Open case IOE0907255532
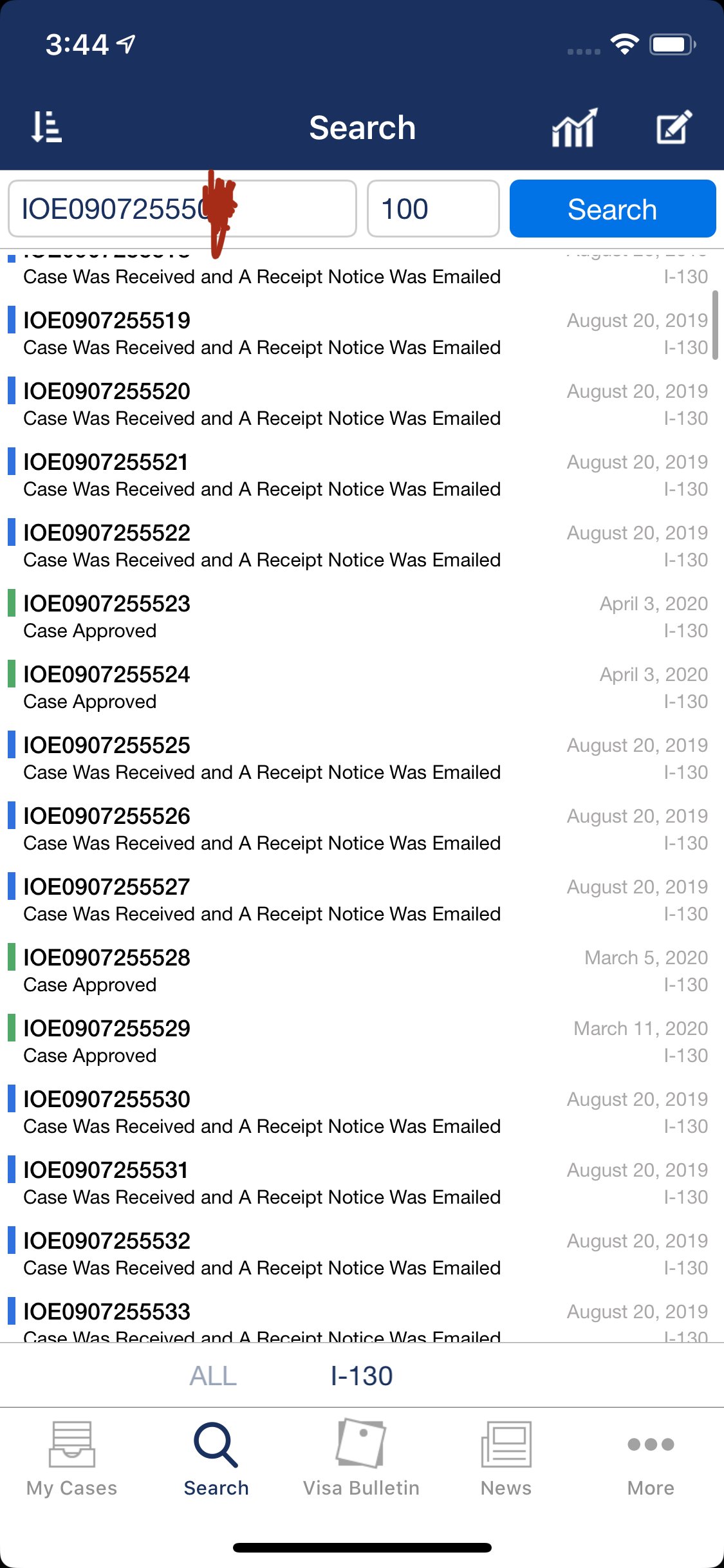724x1568 pixels. [x=362, y=1254]
